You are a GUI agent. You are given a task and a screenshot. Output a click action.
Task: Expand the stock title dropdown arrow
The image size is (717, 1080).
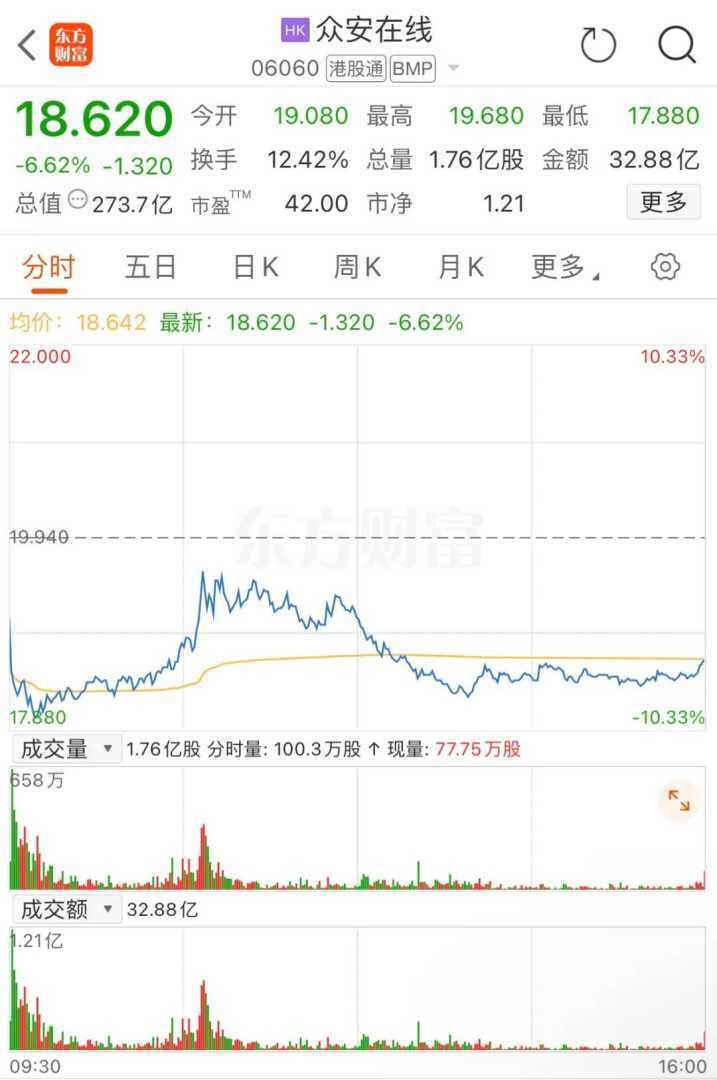pyautogui.click(x=453, y=69)
